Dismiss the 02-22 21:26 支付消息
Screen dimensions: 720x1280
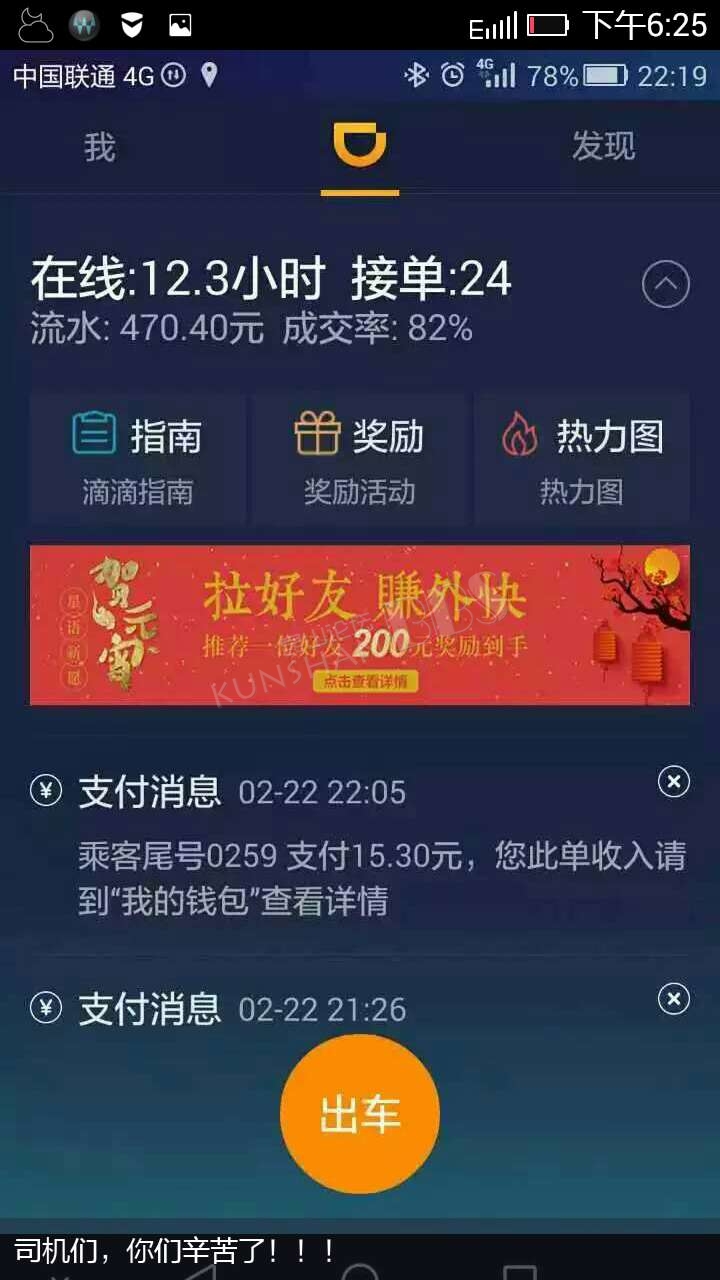674,998
